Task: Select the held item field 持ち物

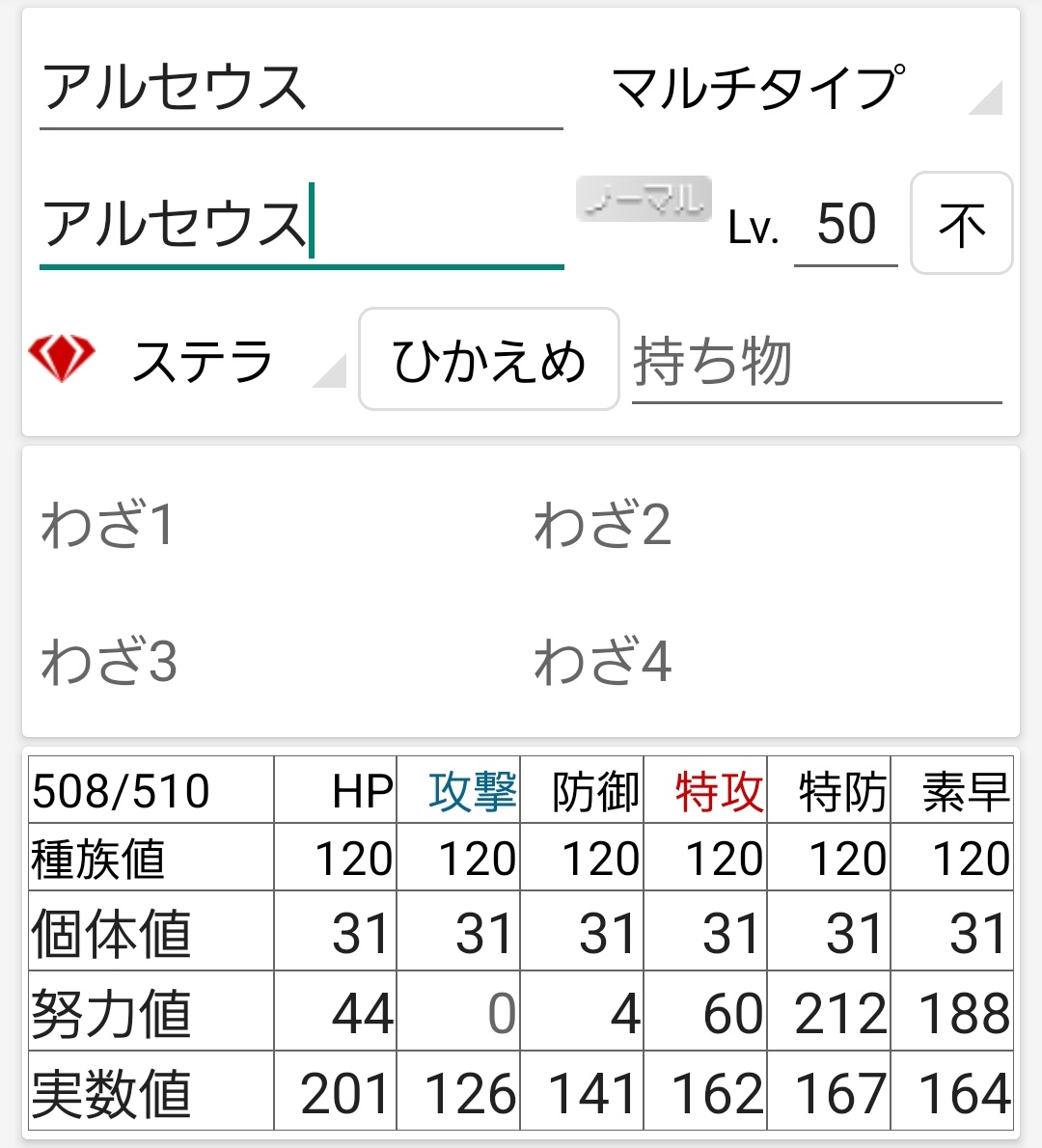Action: [816, 362]
